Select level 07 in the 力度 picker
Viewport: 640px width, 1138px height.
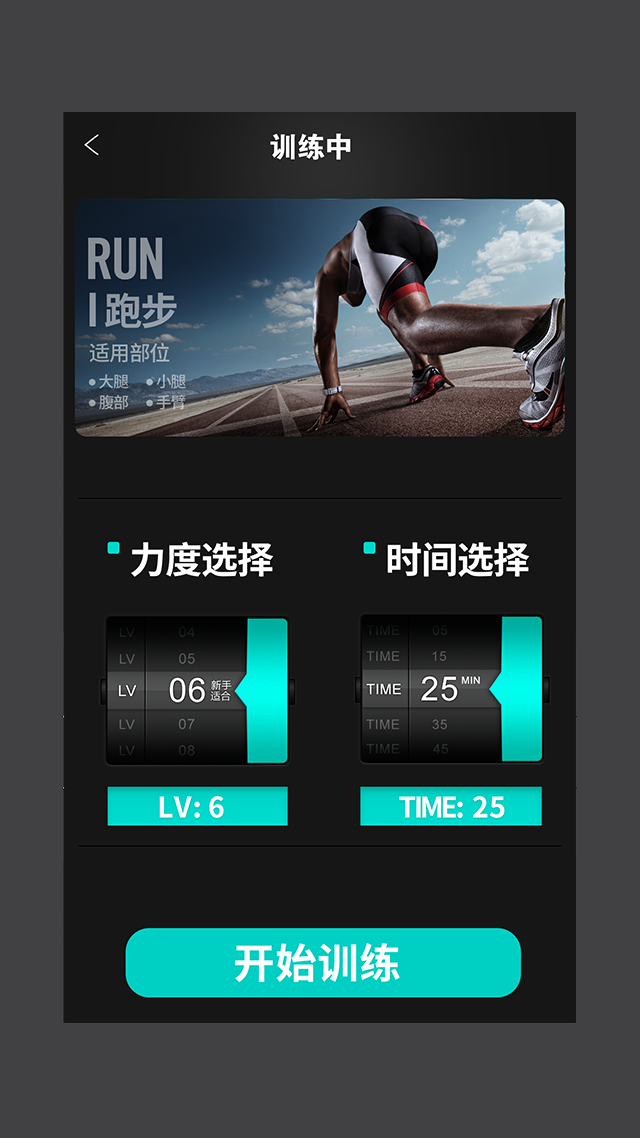pos(187,723)
